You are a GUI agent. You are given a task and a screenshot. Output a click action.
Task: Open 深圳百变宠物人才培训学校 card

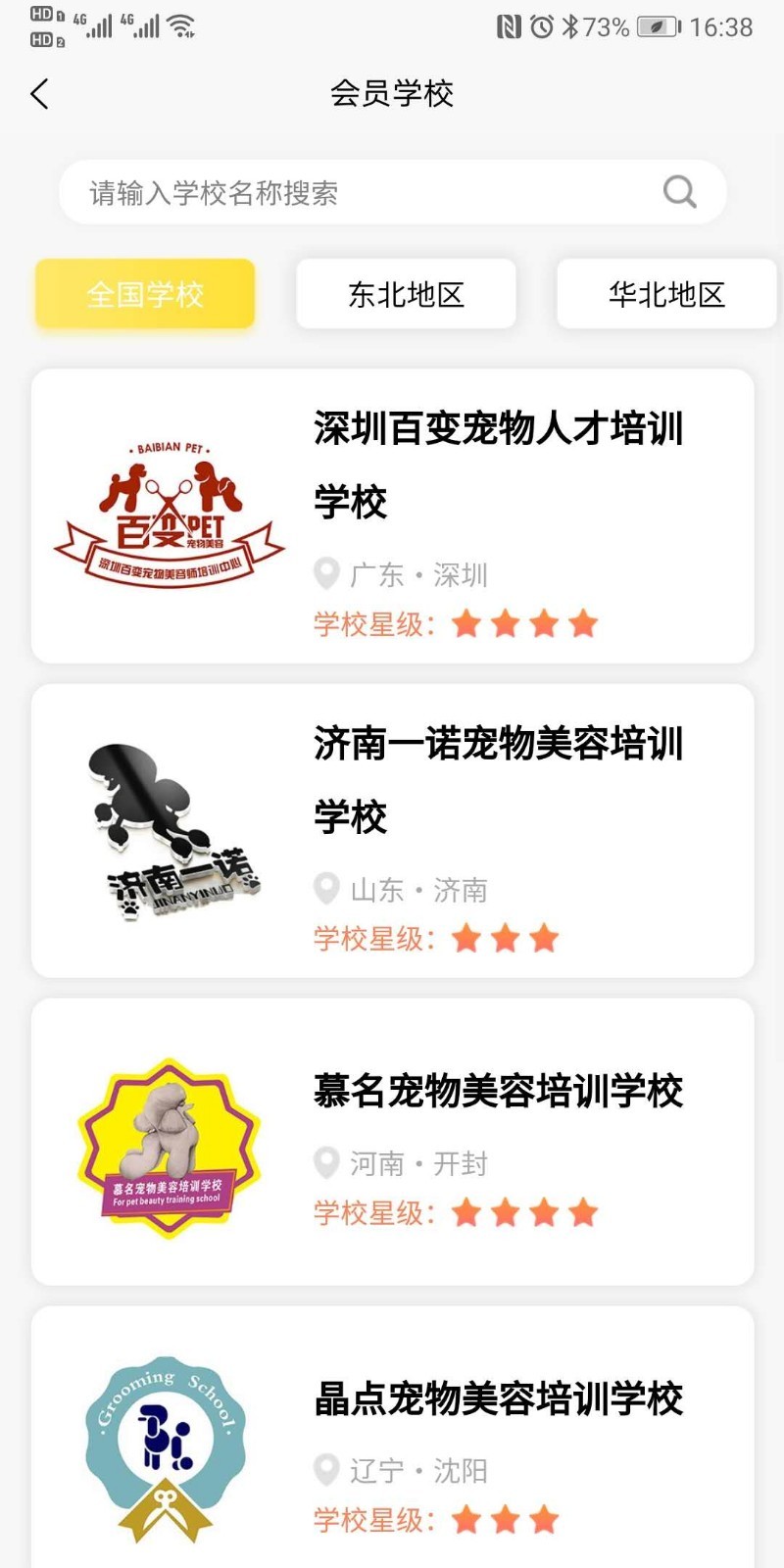point(392,515)
